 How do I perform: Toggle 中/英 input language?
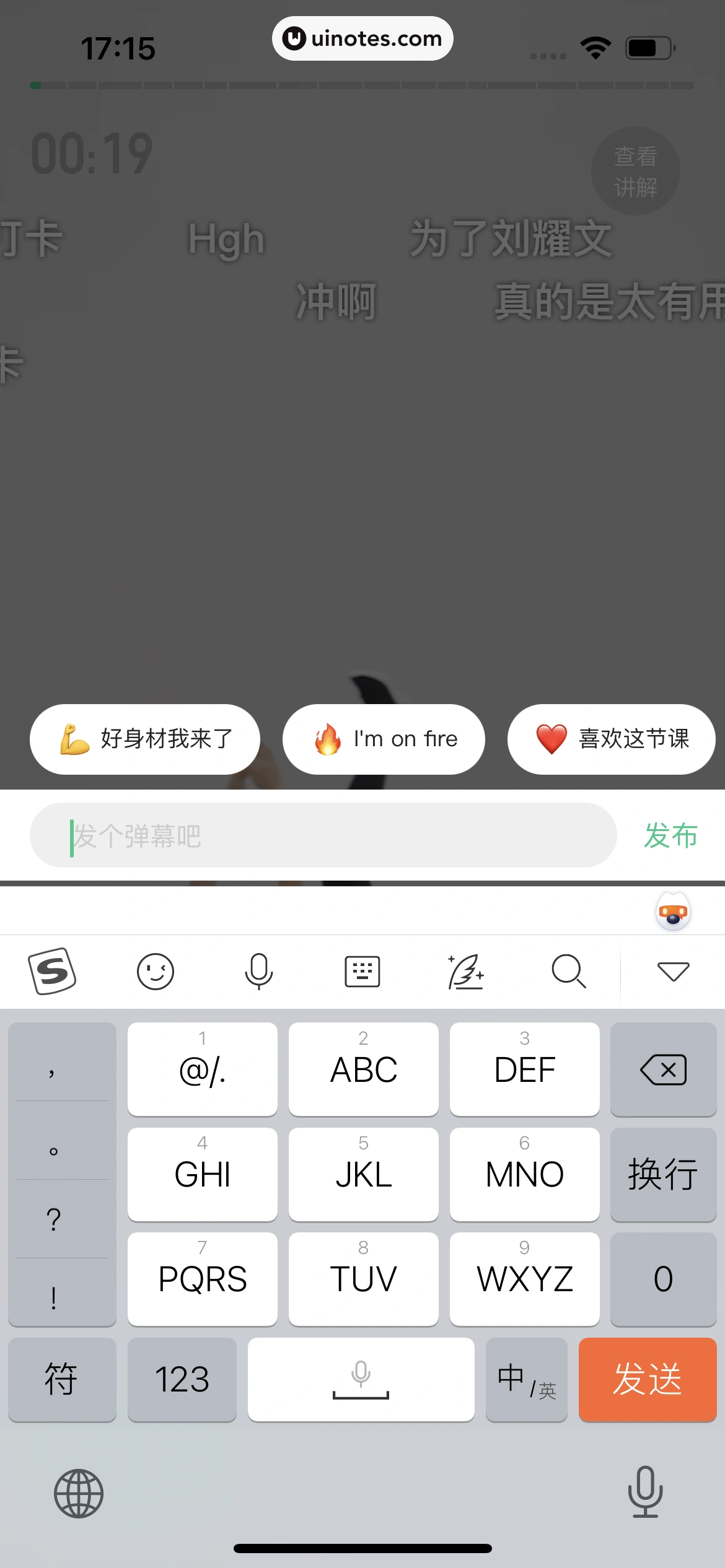click(526, 1379)
